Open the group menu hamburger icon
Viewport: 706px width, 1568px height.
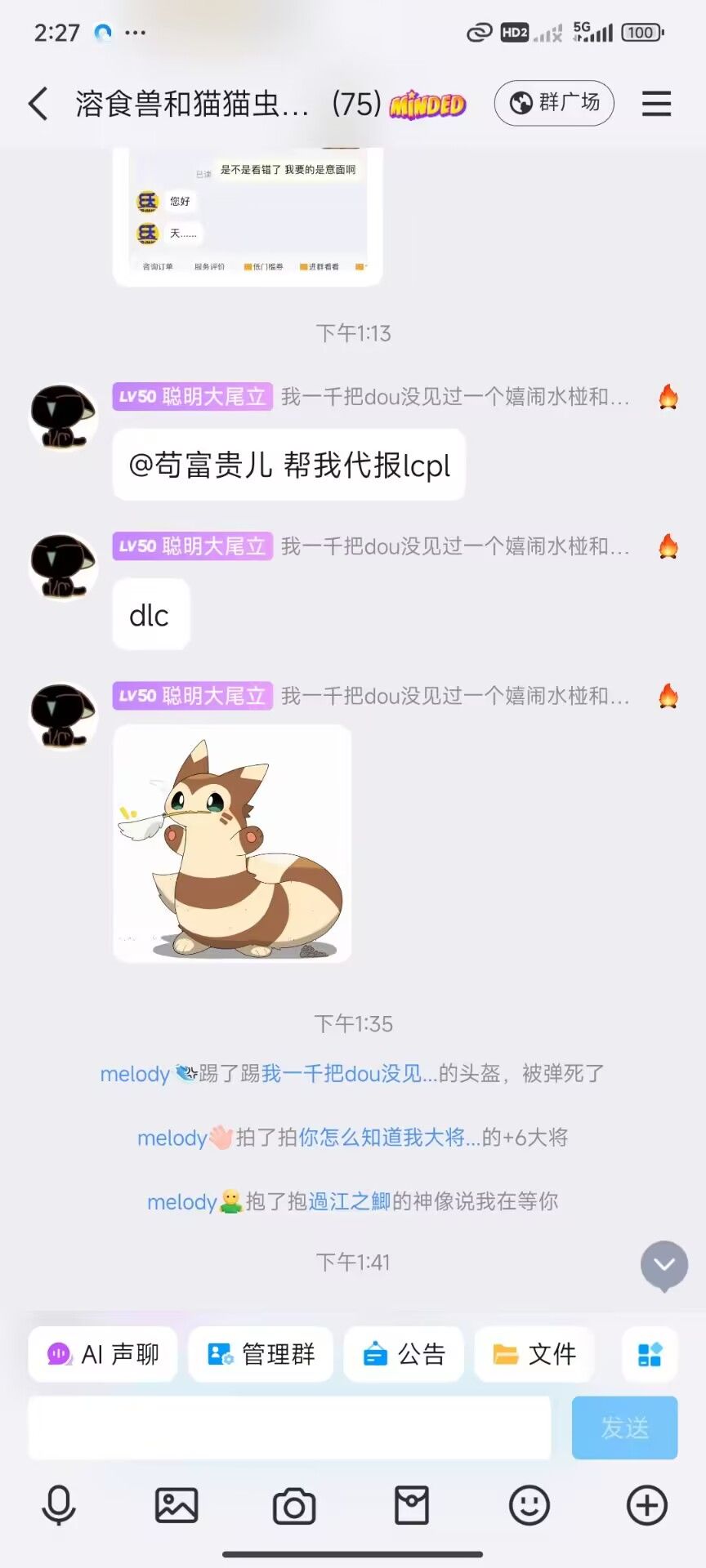pos(656,104)
